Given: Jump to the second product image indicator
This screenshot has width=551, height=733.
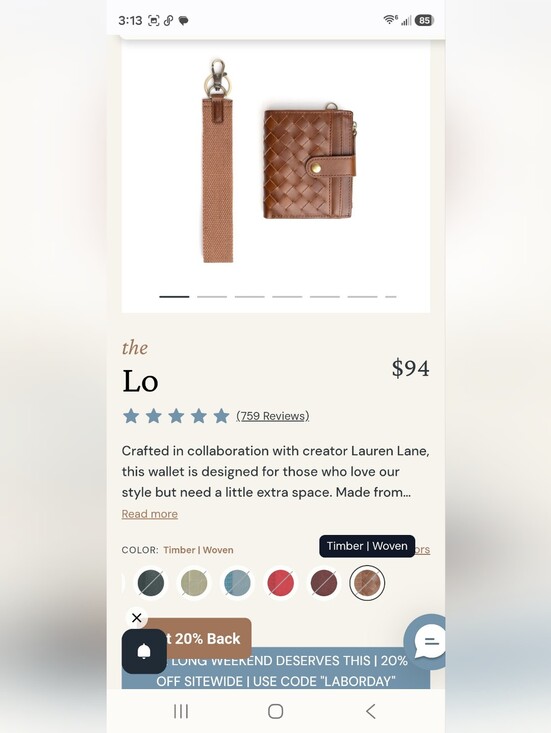Looking at the screenshot, I should (212, 296).
